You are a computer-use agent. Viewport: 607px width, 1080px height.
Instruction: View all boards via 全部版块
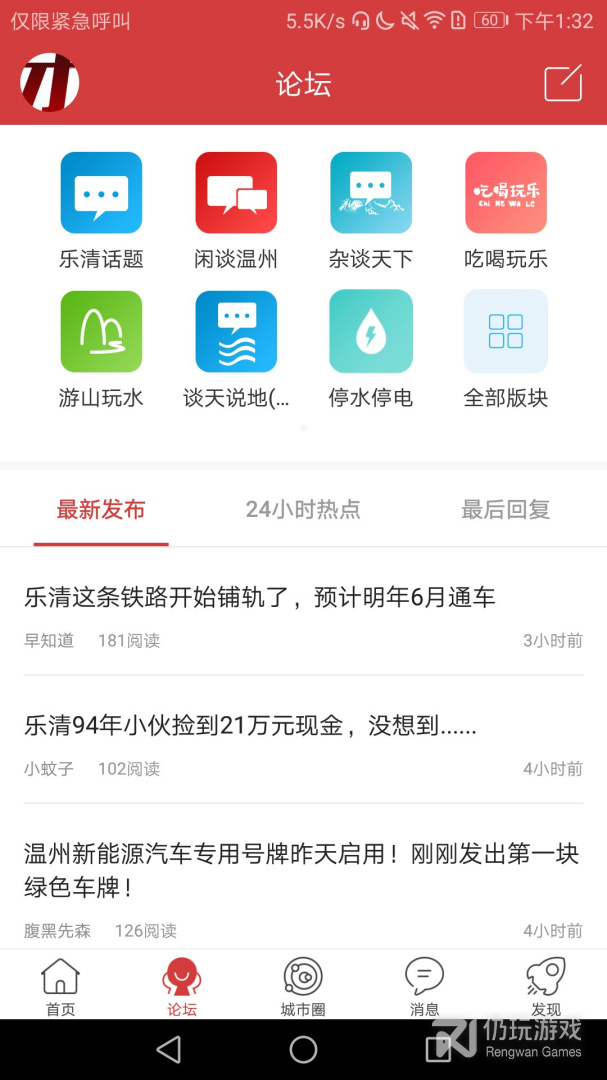pos(506,349)
